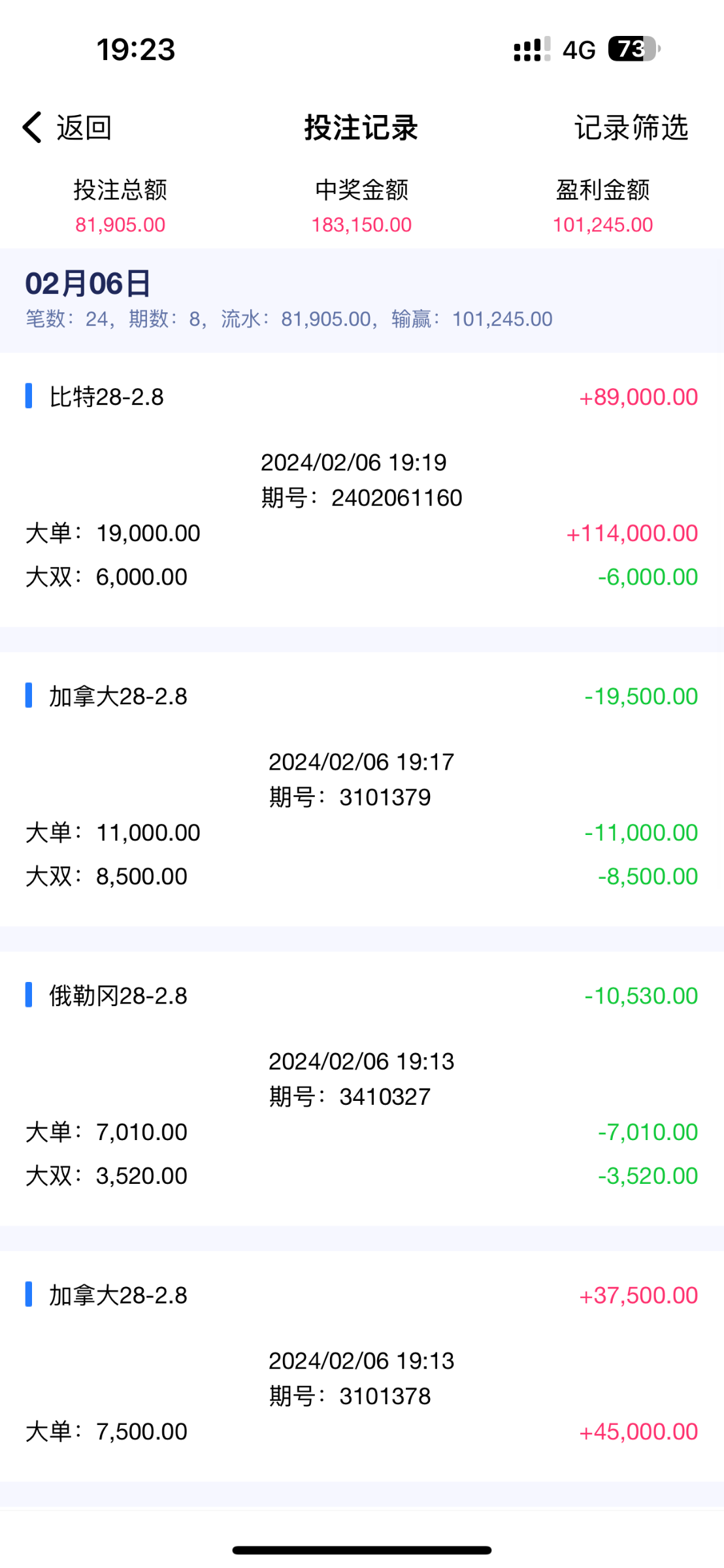Select the blue marker beside 比特28-2.8
This screenshot has width=724, height=1568.
click(x=27, y=397)
